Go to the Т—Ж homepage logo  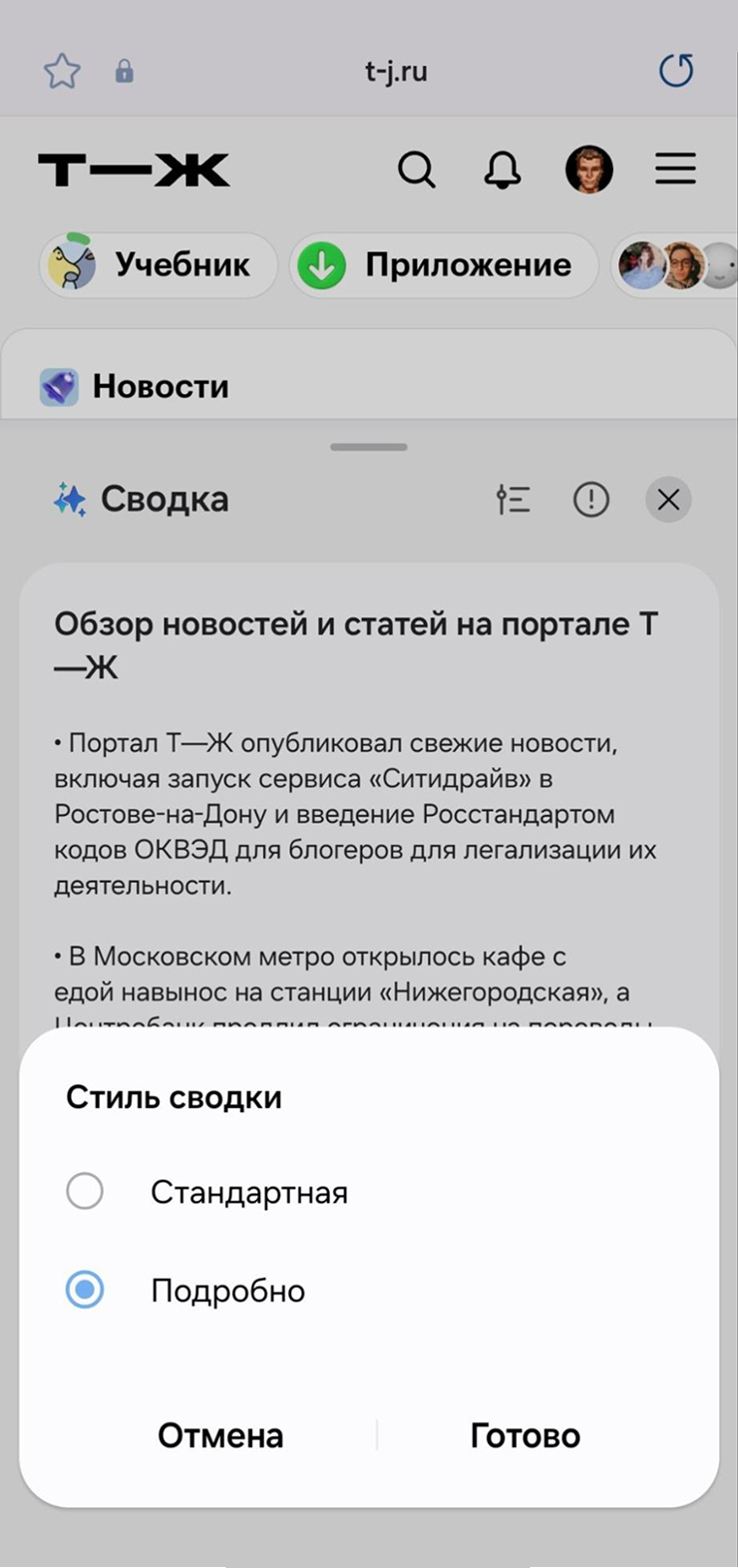pyautogui.click(x=134, y=171)
